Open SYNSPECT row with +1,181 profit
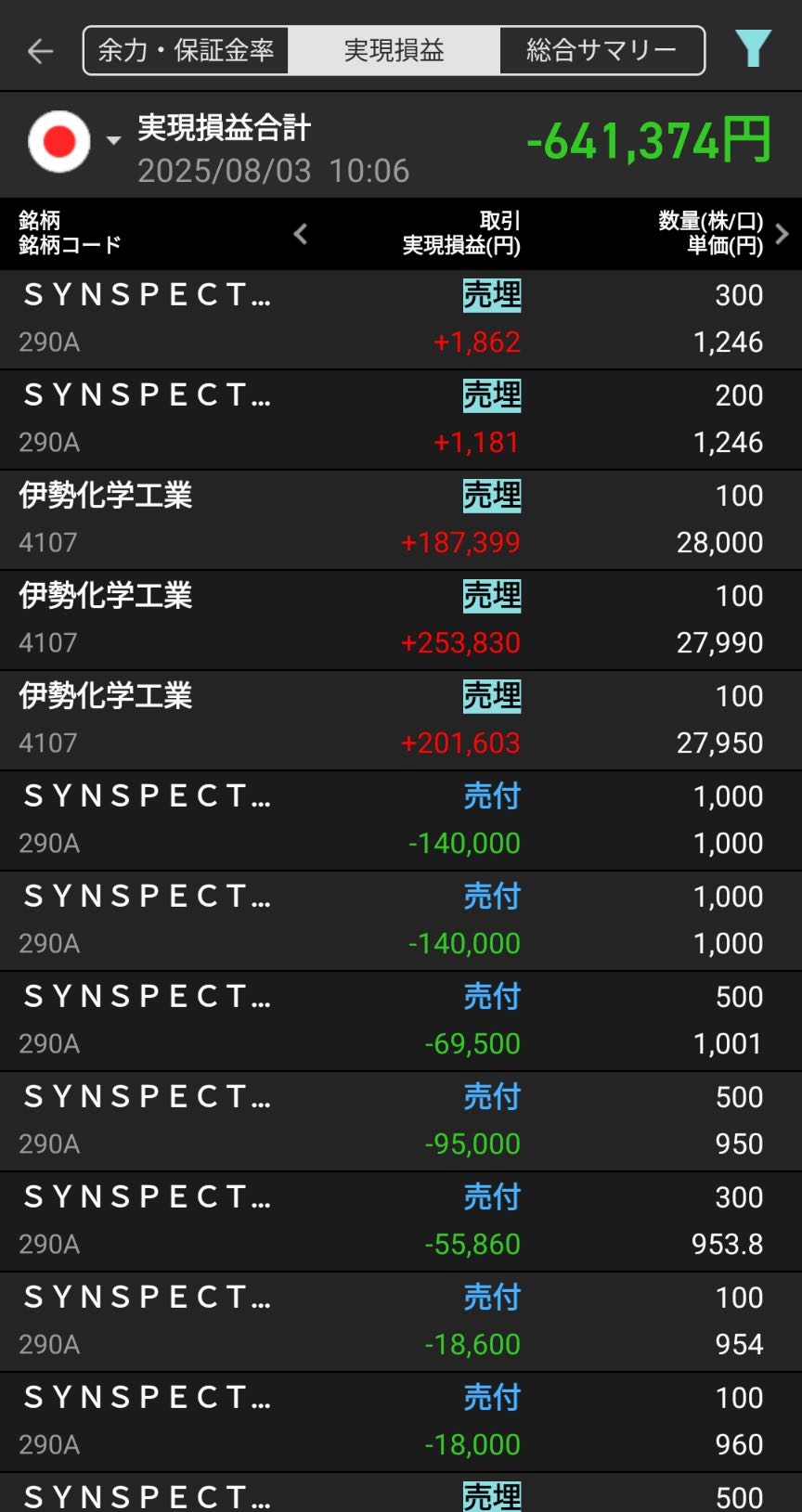This screenshot has height=1512, width=802. coord(401,420)
